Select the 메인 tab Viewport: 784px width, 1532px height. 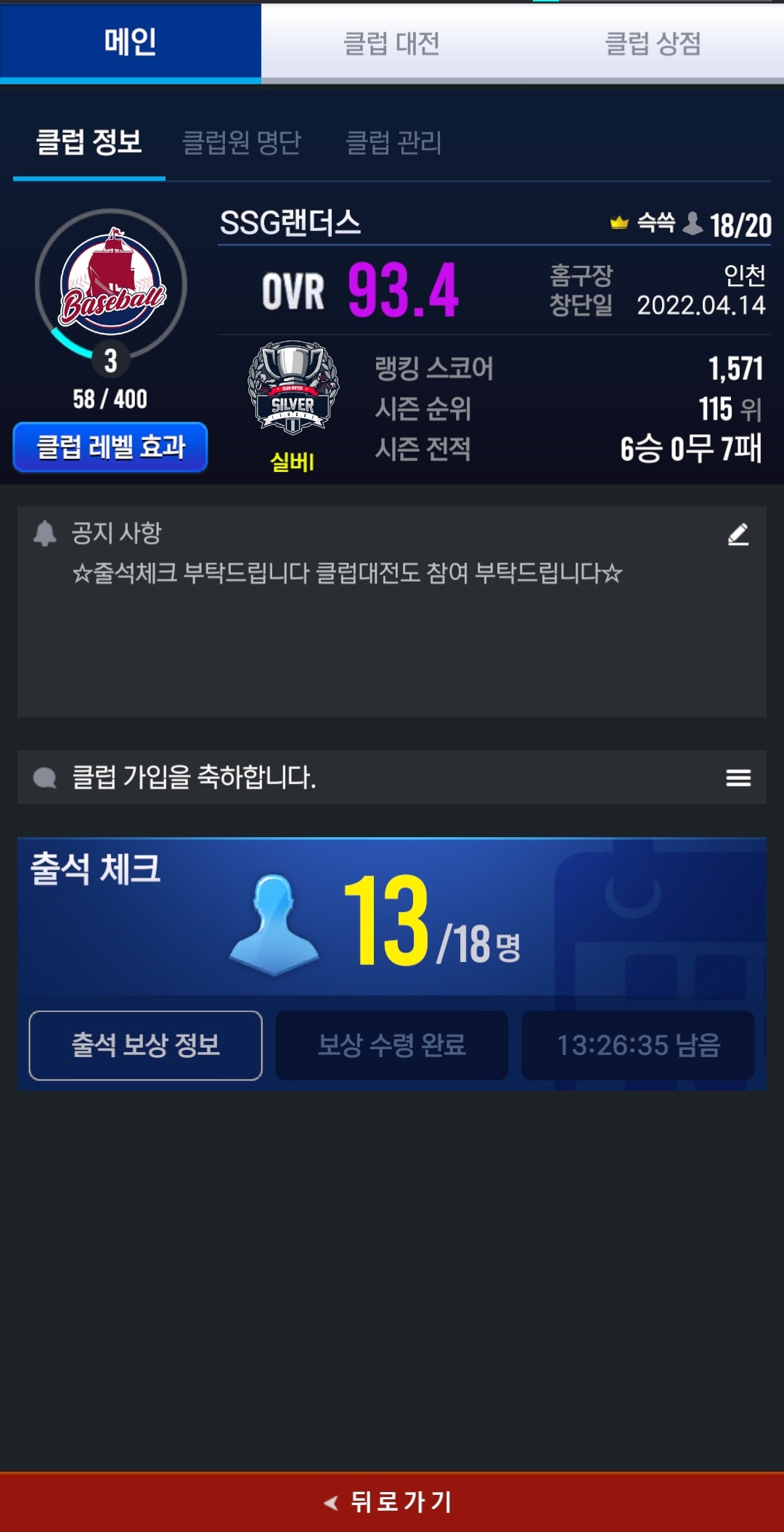tap(131, 42)
